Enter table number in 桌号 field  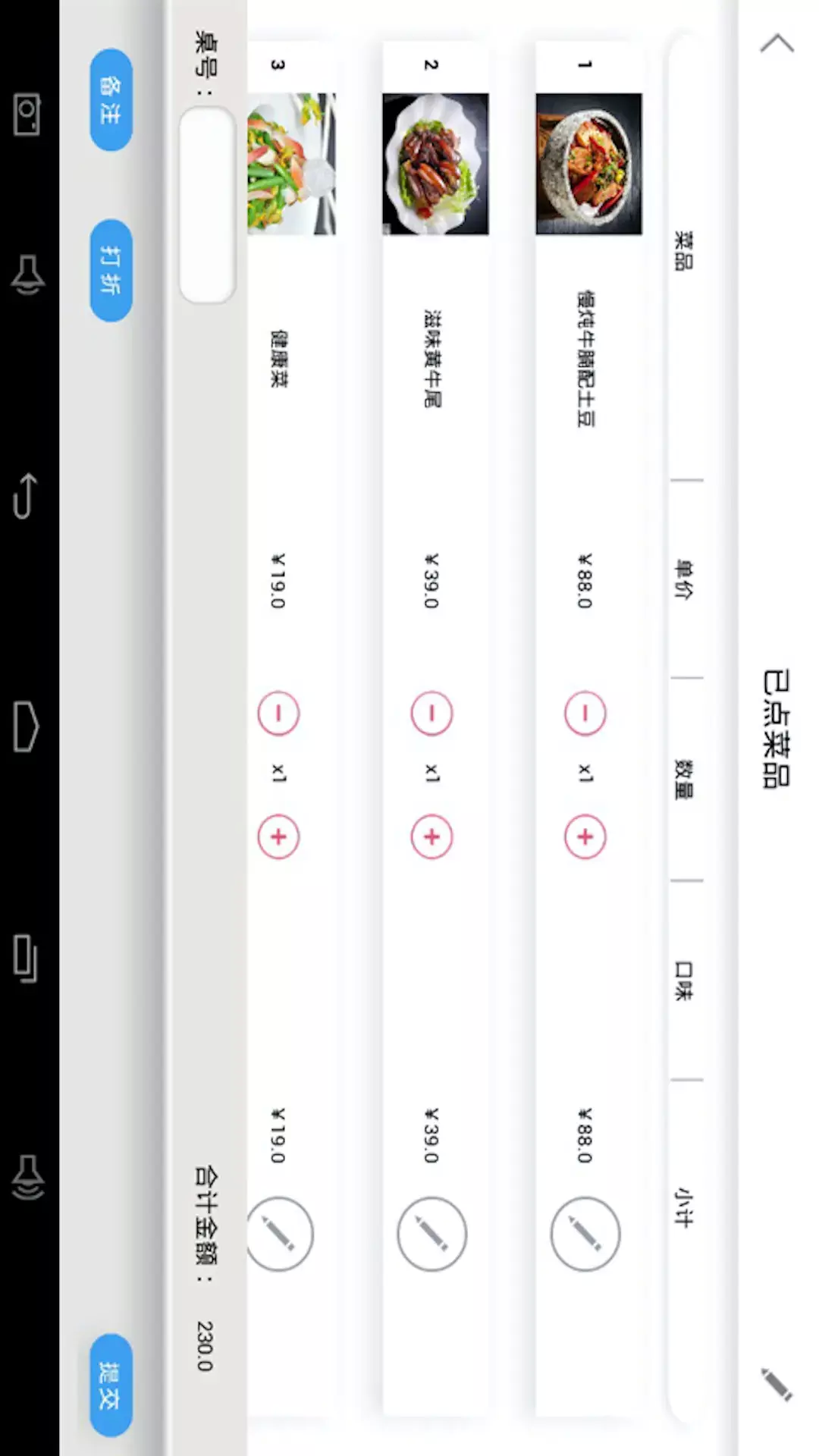[207, 205]
